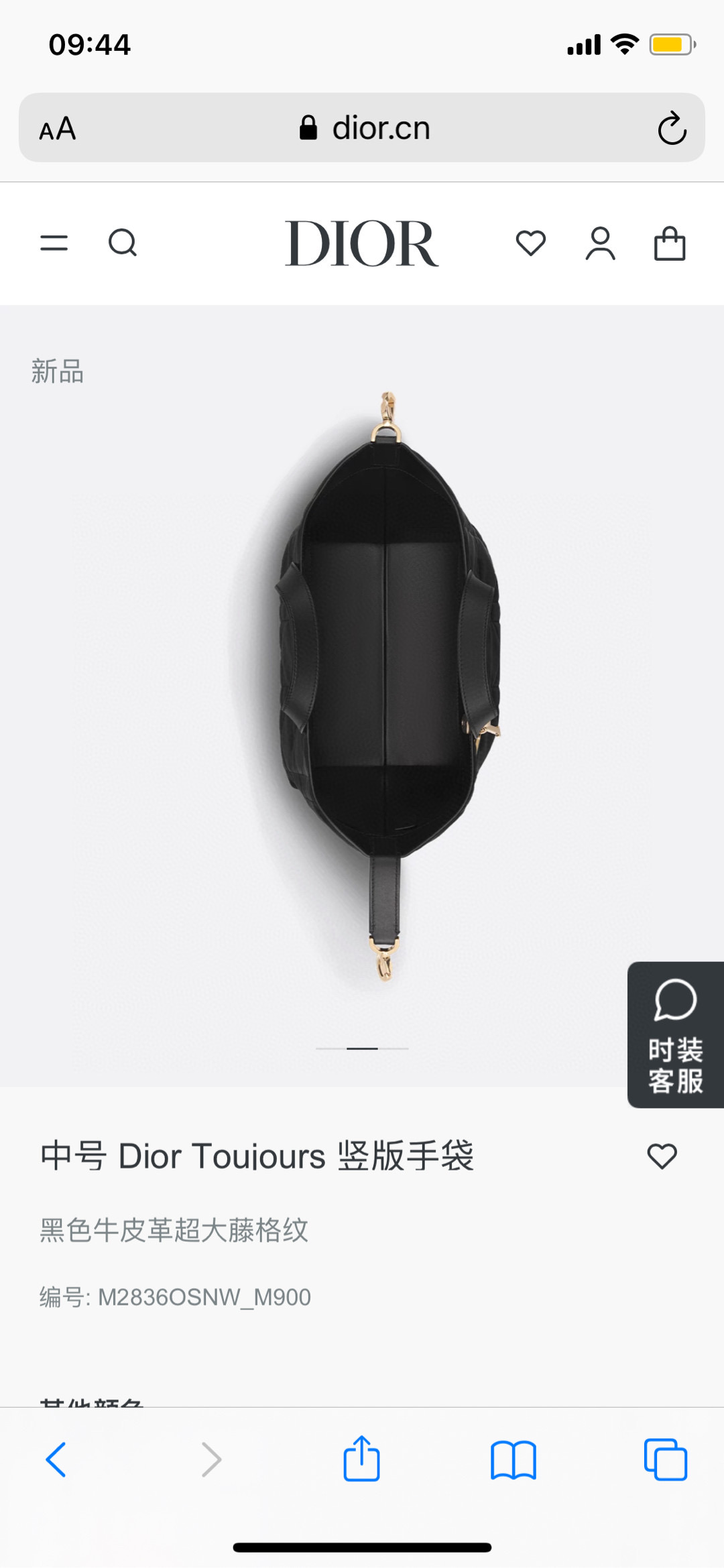Open the wishlist heart in header
This screenshot has height=1568, width=724.
tap(531, 243)
